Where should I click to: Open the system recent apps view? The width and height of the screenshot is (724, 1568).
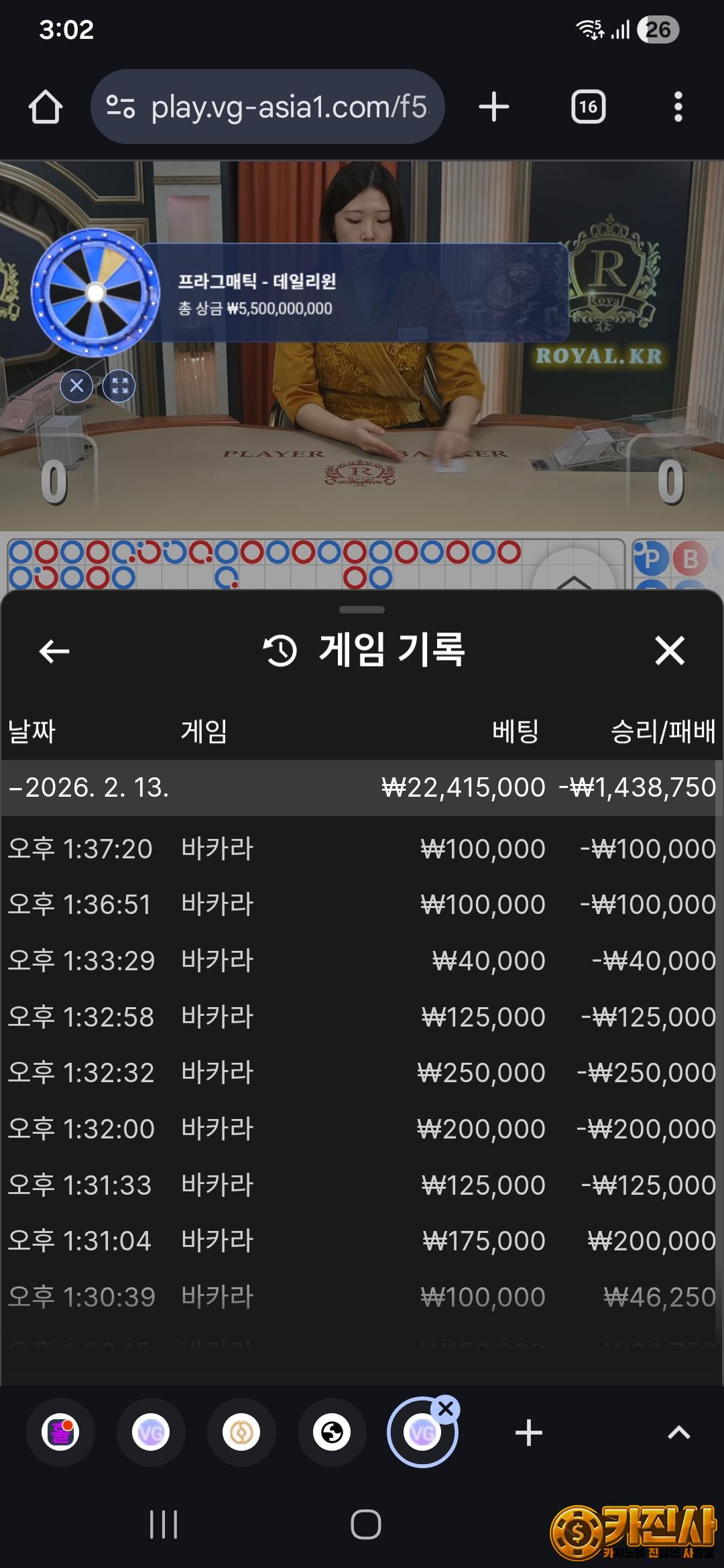click(164, 1524)
